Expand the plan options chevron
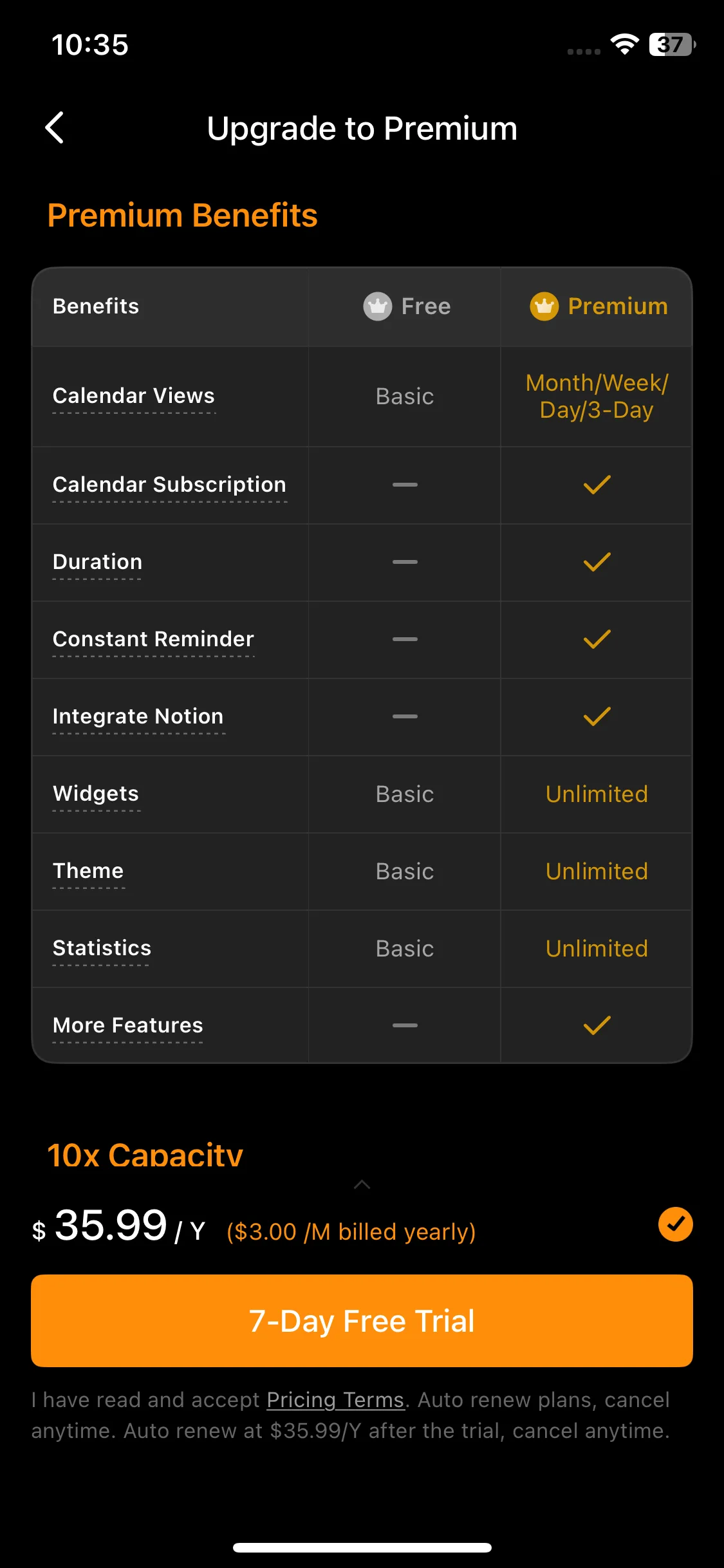The image size is (724, 1568). pos(362,1184)
